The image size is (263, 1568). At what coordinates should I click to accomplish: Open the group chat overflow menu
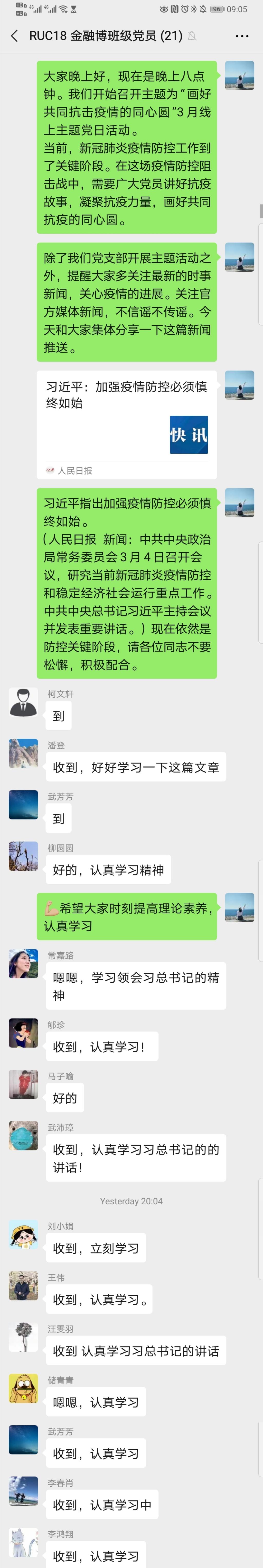[242, 36]
